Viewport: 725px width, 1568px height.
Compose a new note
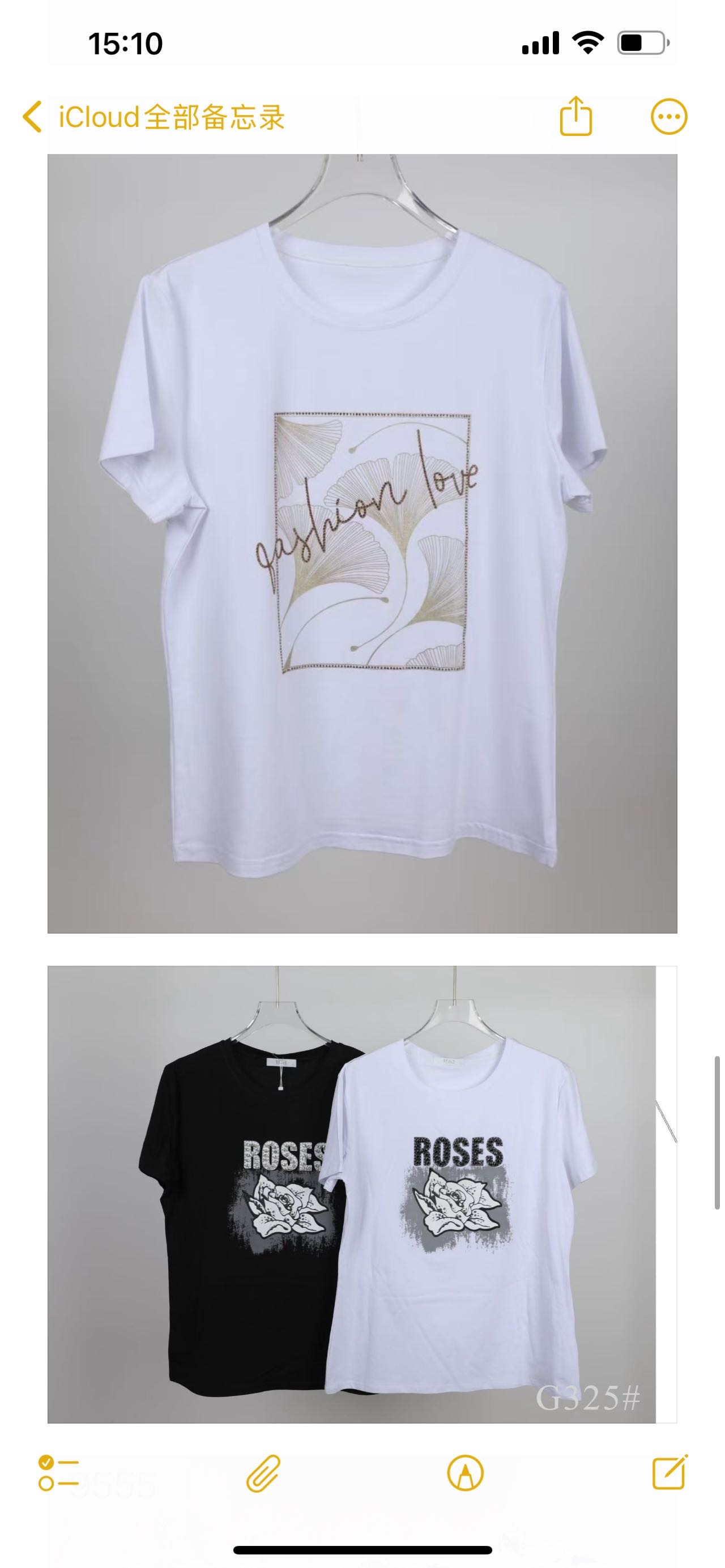click(669, 1473)
